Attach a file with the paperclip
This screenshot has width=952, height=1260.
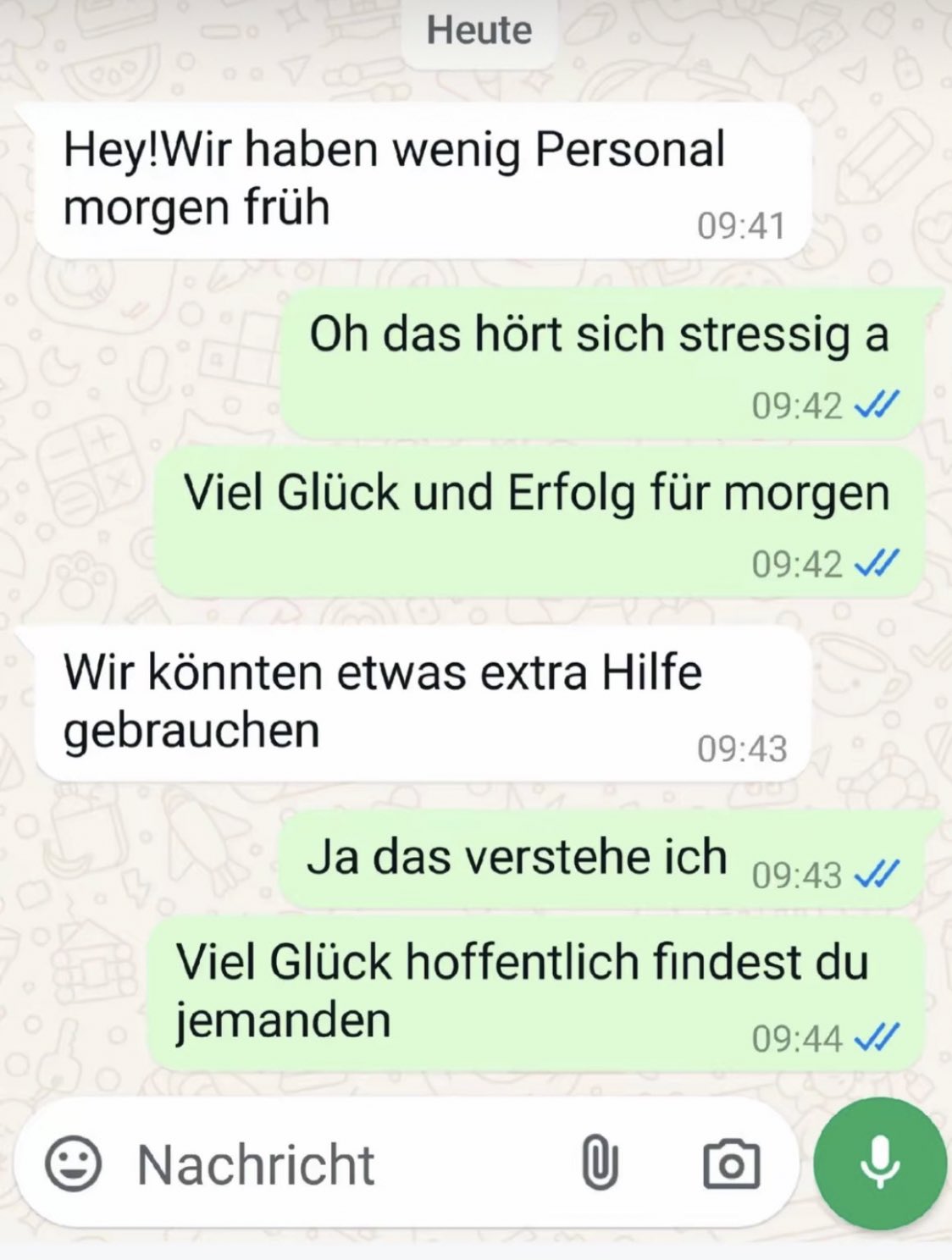click(x=600, y=1164)
